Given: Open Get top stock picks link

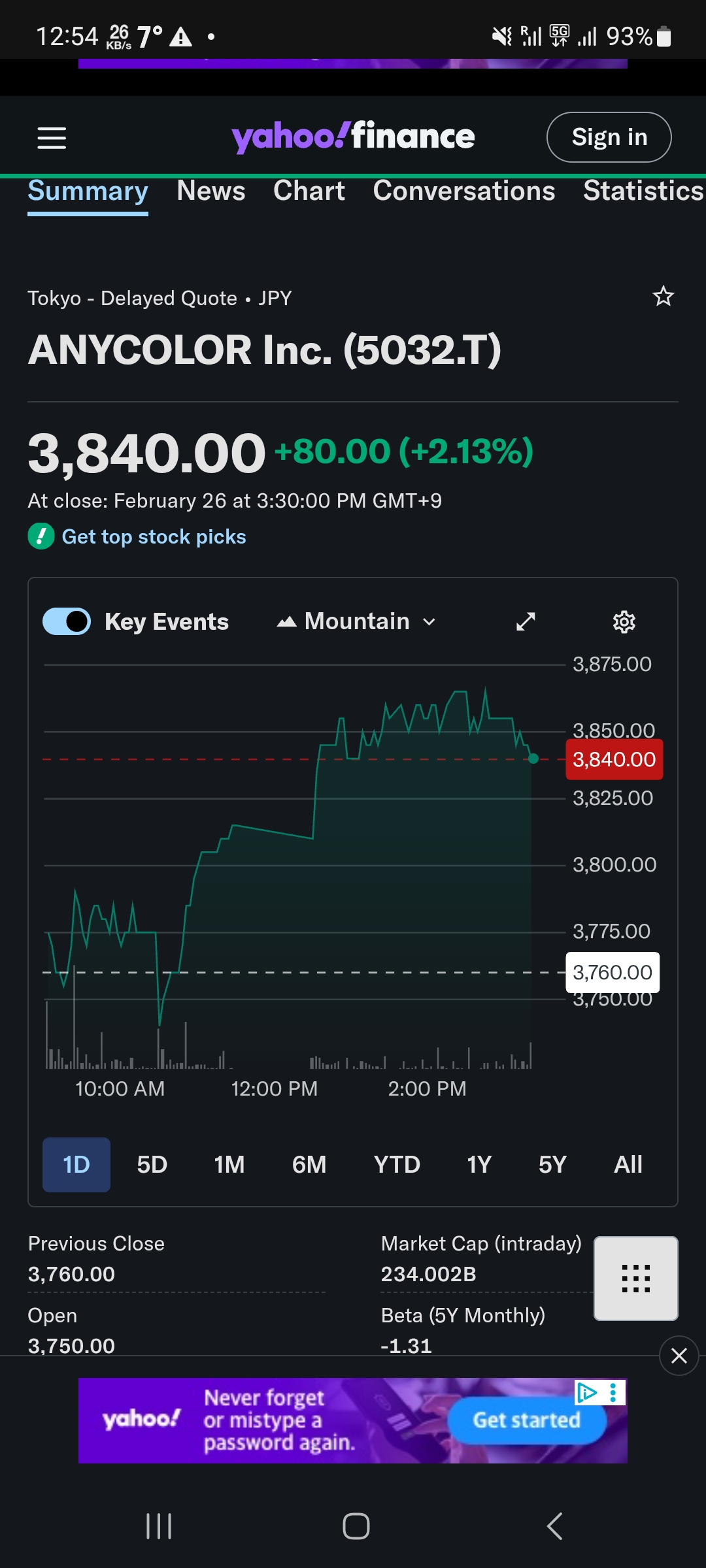Looking at the screenshot, I should pyautogui.click(x=154, y=537).
